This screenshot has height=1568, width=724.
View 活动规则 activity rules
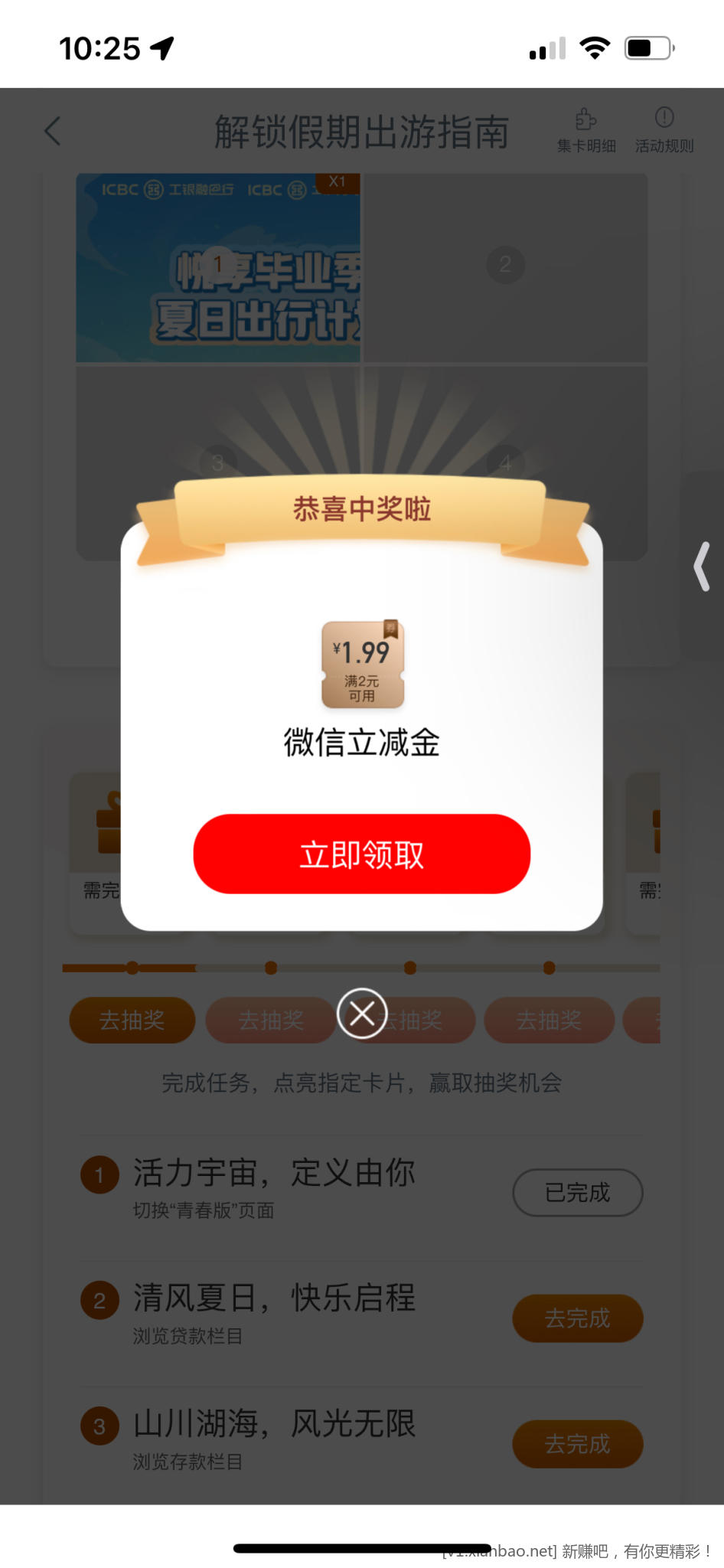point(664,131)
